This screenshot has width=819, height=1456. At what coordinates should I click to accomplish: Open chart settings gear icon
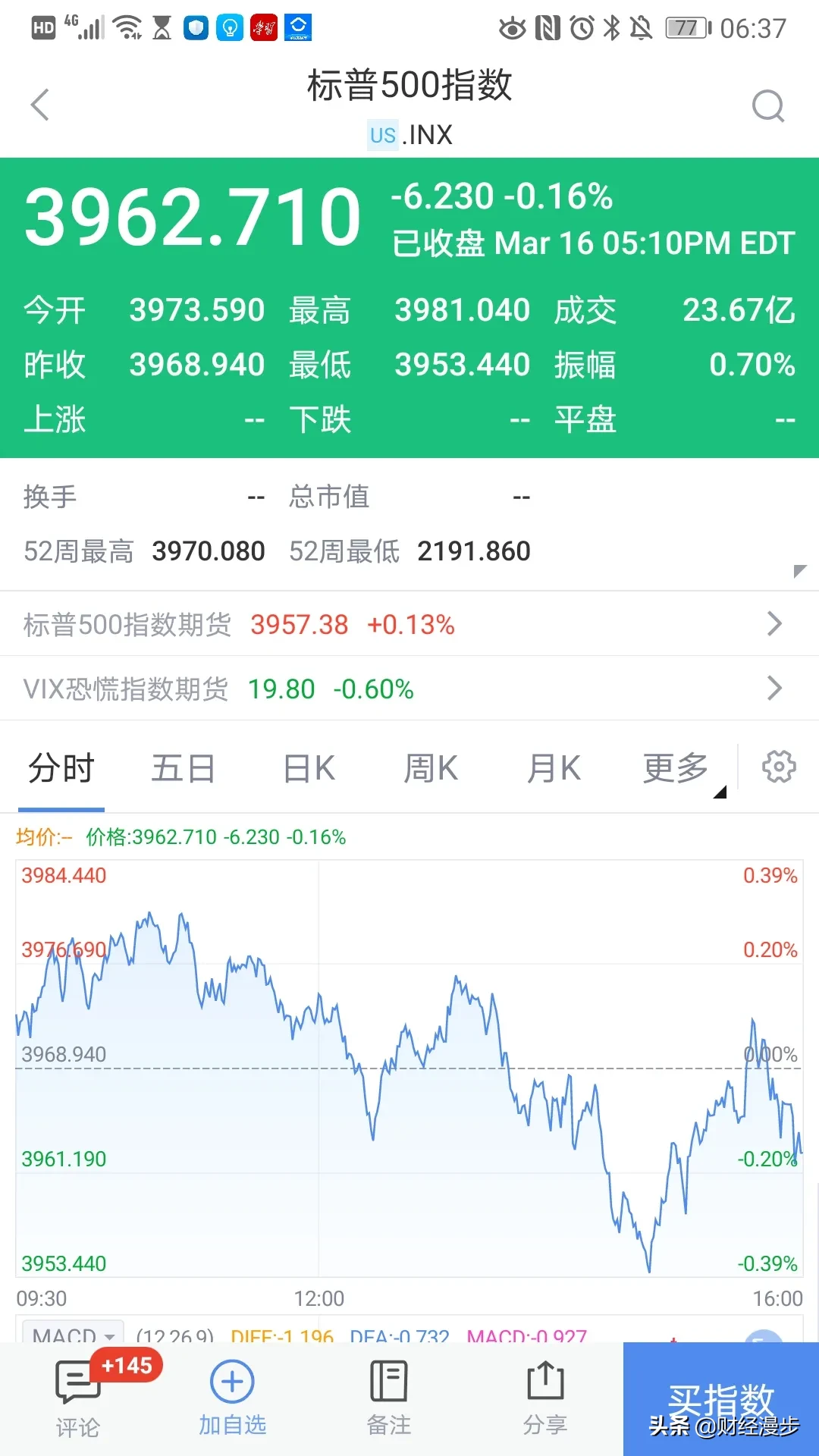click(x=779, y=767)
